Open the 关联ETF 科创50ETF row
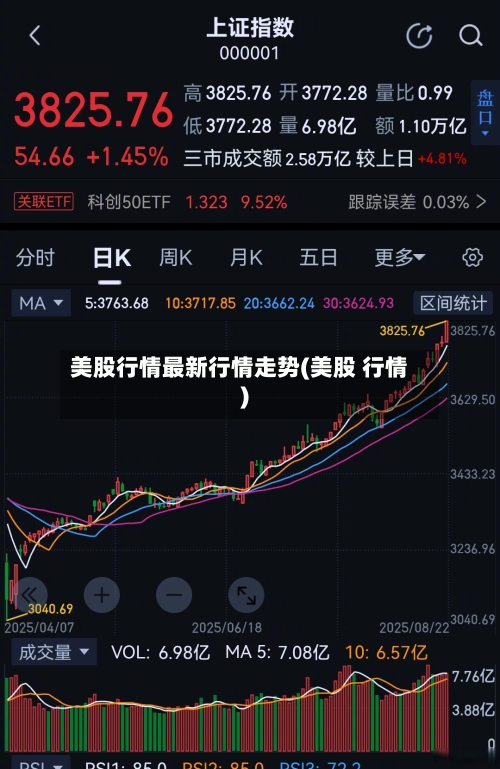500x769 pixels. 250,202
